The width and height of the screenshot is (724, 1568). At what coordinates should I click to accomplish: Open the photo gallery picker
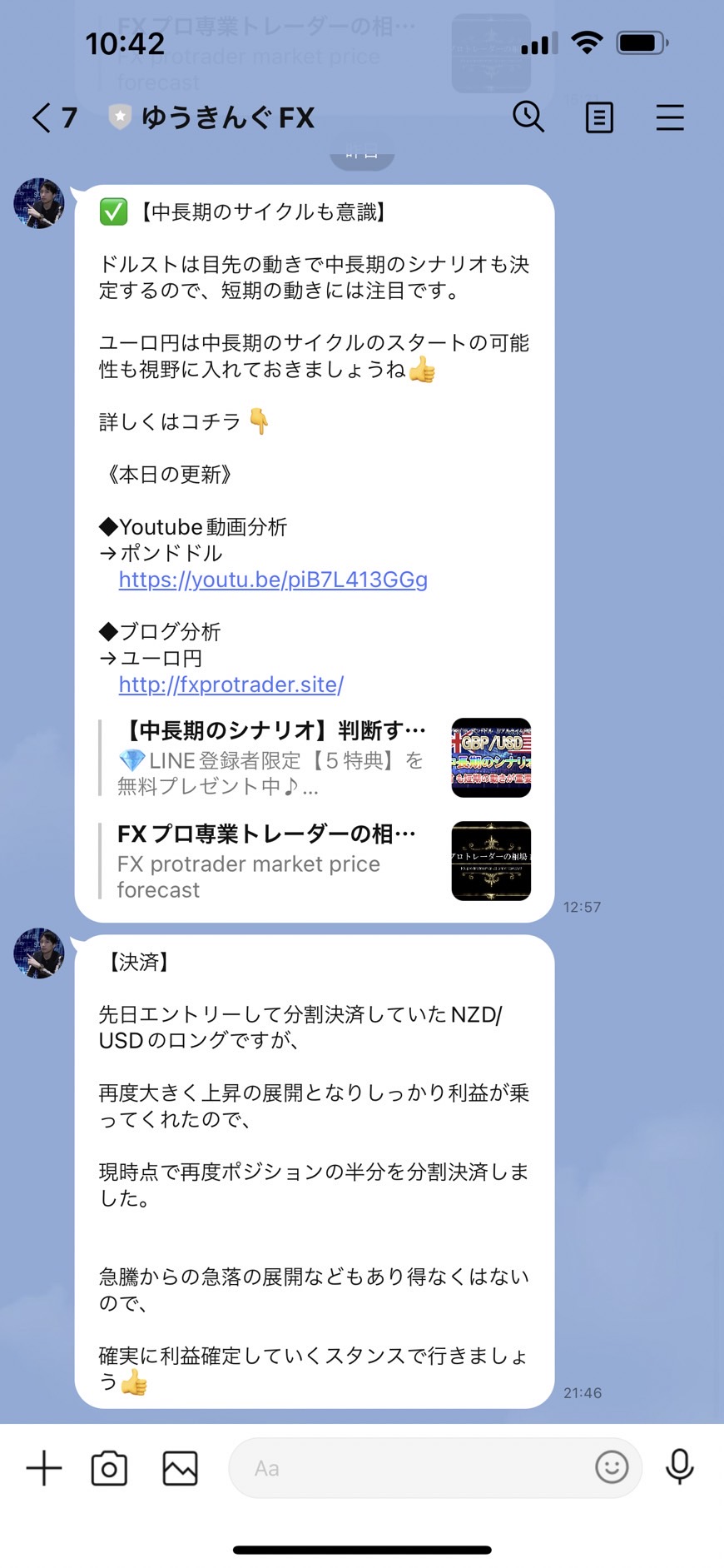click(x=180, y=1468)
